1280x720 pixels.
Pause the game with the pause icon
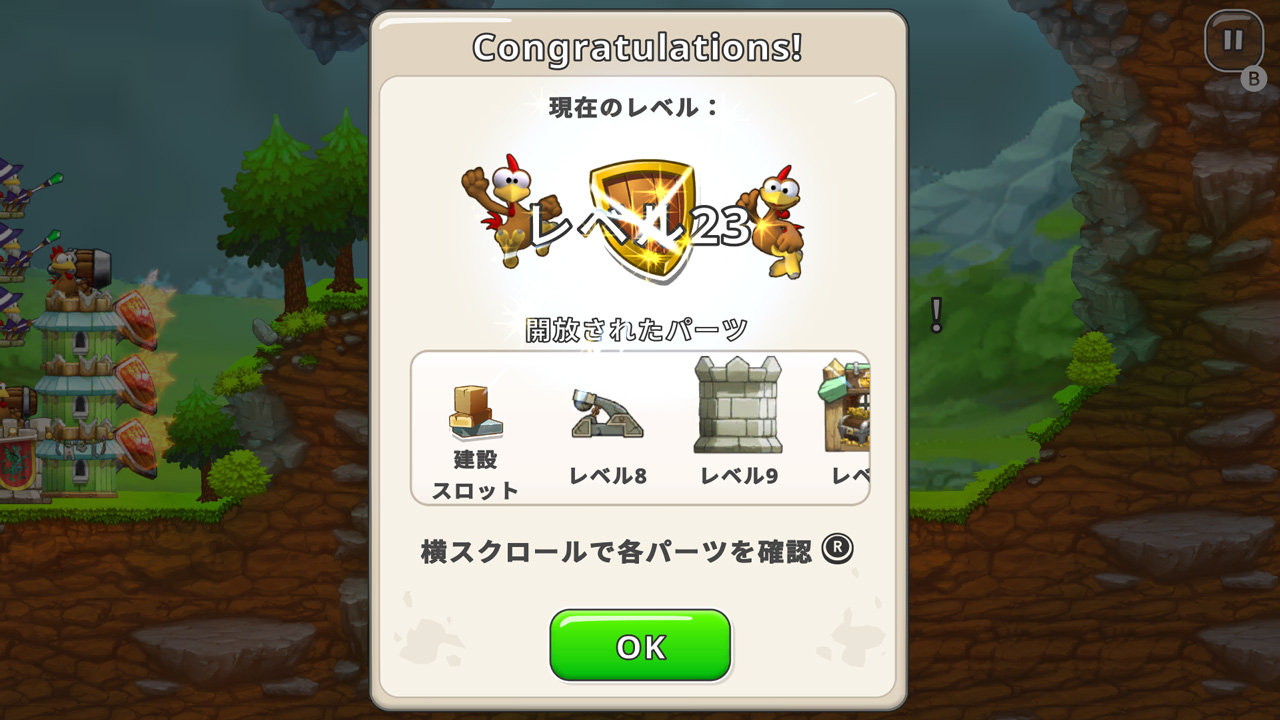1233,41
